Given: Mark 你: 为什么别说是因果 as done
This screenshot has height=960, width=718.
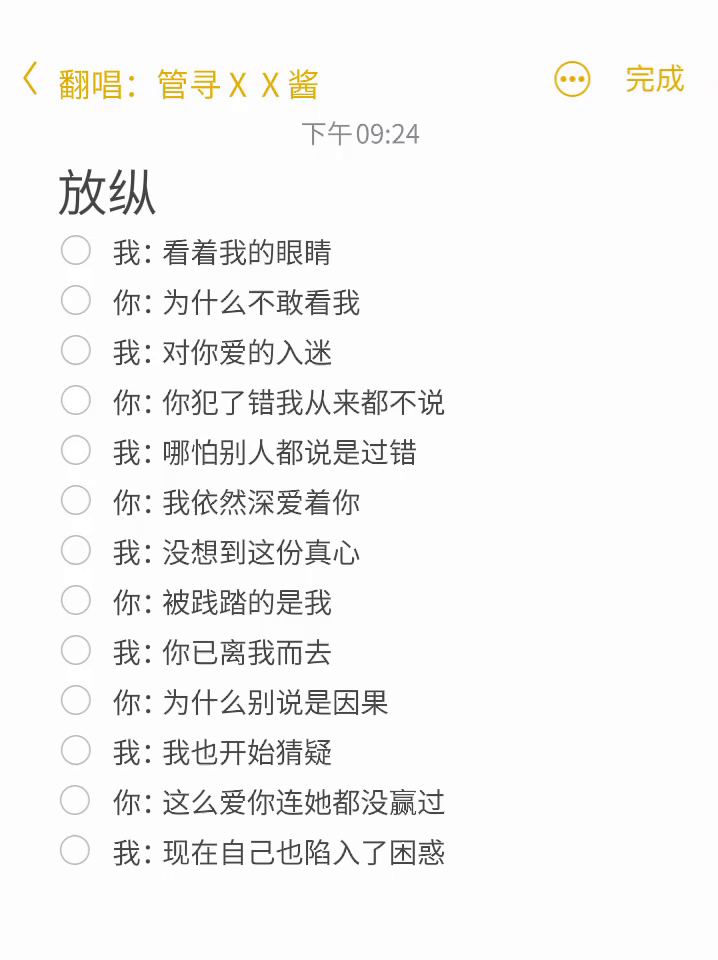Looking at the screenshot, I should click(x=76, y=700).
